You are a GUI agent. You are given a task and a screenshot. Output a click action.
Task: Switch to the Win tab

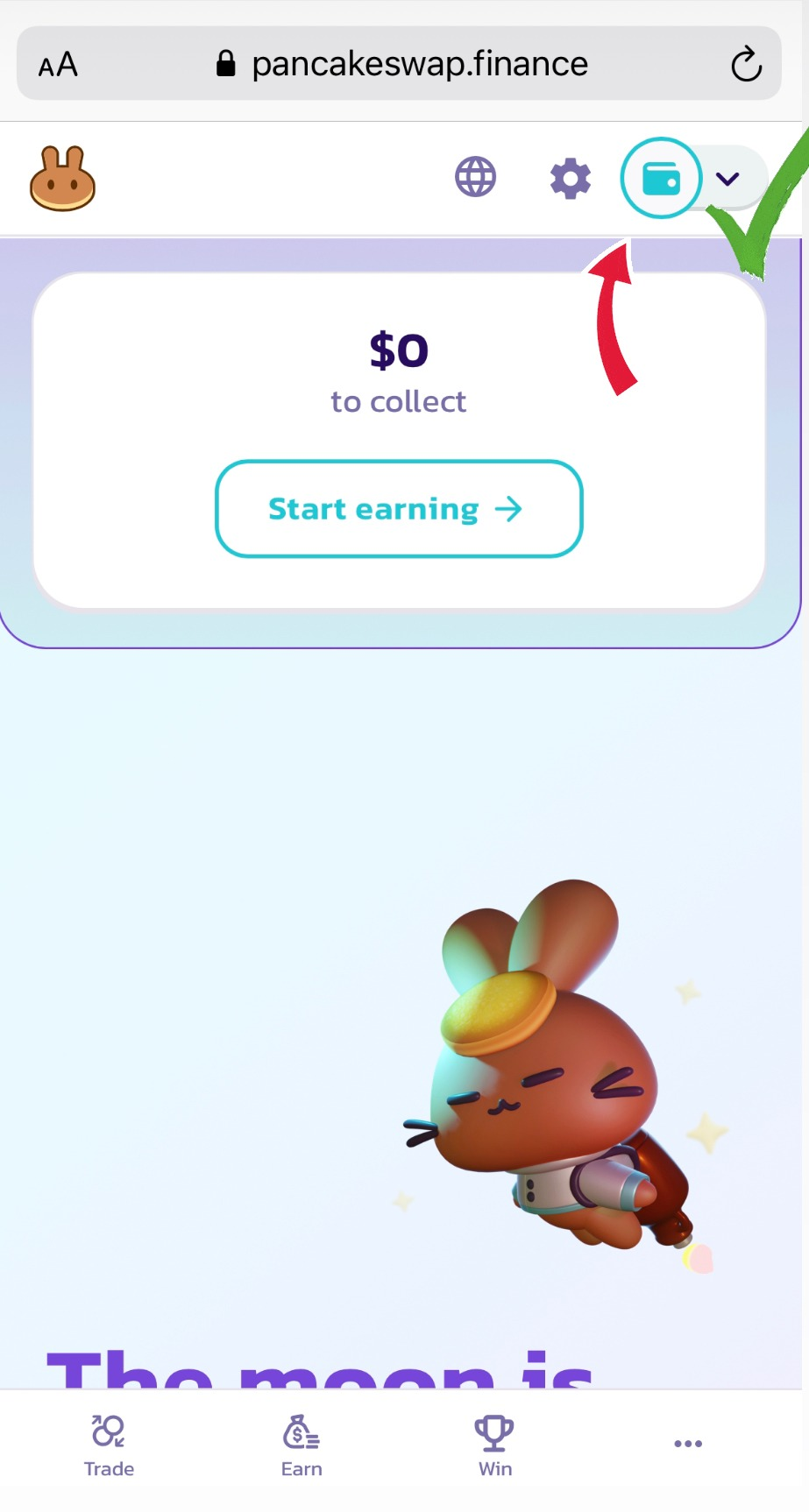click(495, 1446)
